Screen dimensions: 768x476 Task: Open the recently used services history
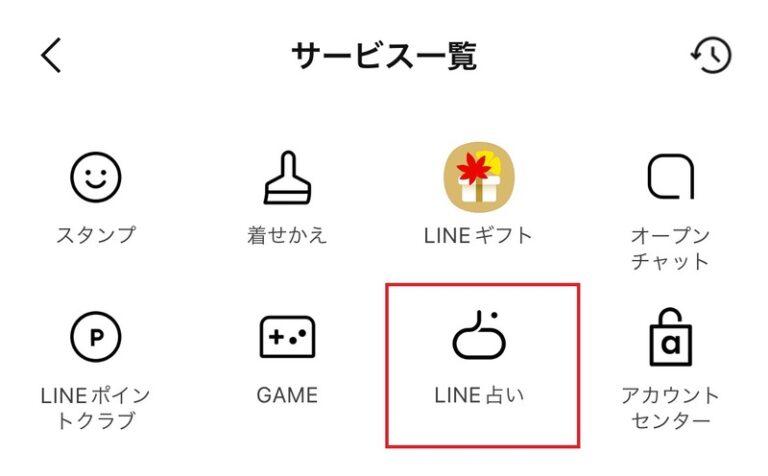click(711, 56)
